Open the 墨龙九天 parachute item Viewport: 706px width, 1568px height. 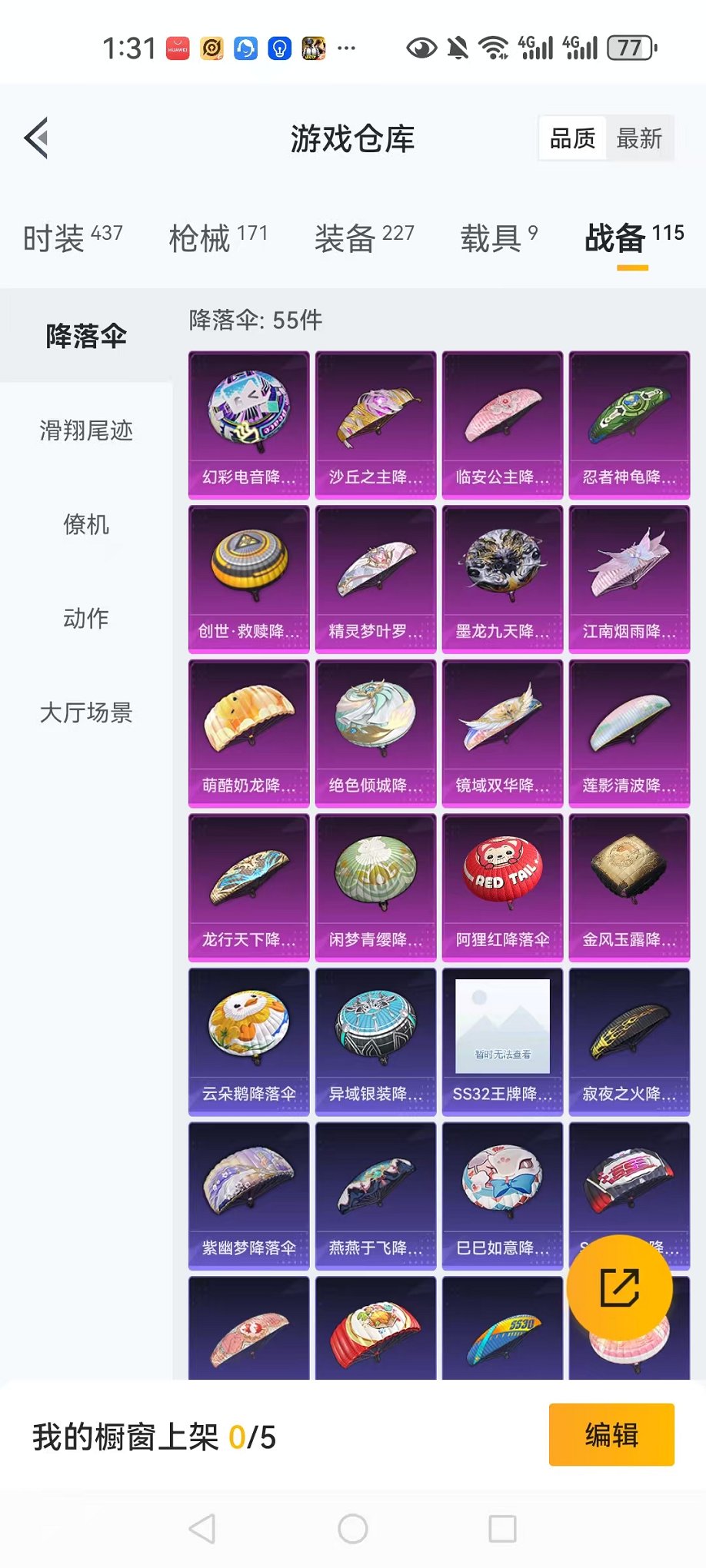(503, 580)
